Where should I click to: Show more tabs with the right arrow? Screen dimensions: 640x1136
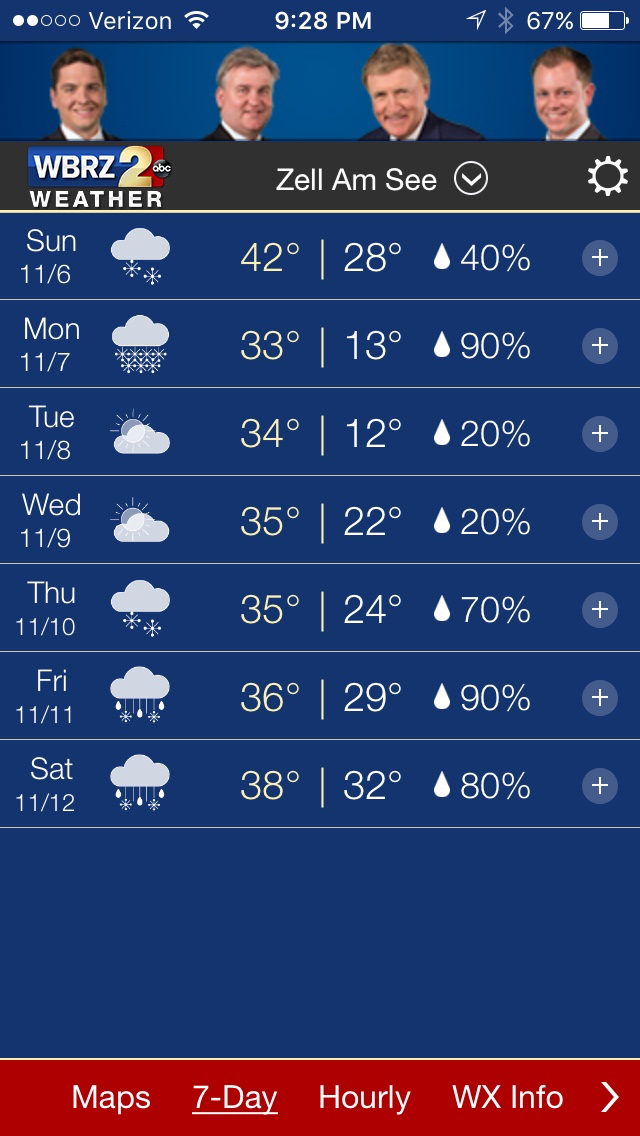(x=610, y=1097)
